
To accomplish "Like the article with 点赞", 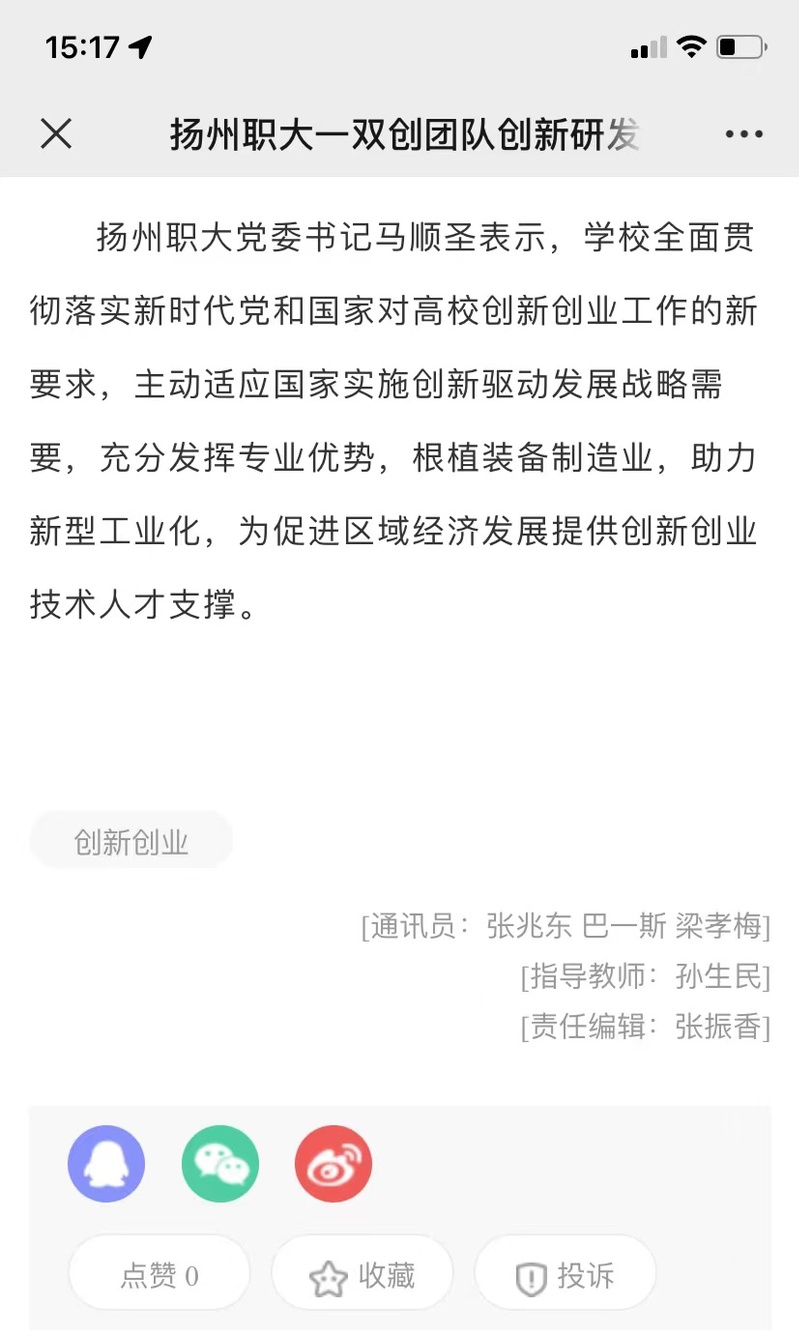I will tap(160, 1276).
